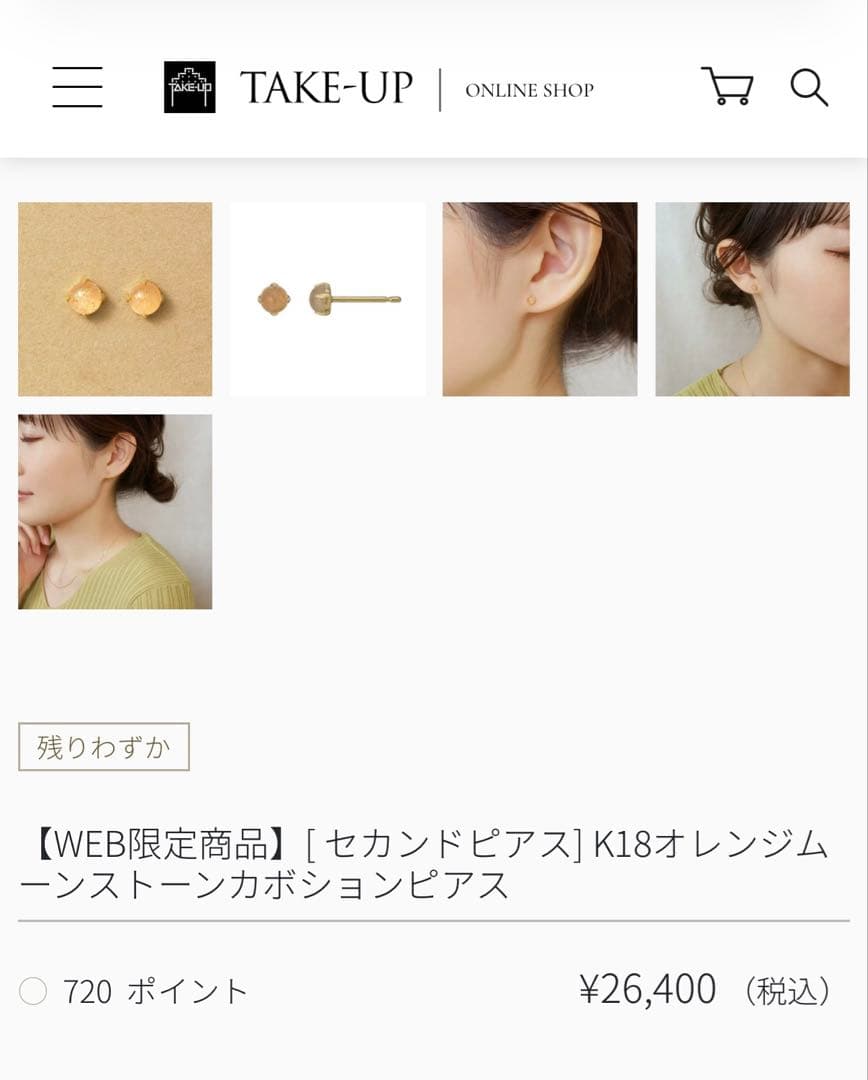The image size is (868, 1080).
Task: Click the 残りわずか stock badge
Action: click(x=102, y=745)
